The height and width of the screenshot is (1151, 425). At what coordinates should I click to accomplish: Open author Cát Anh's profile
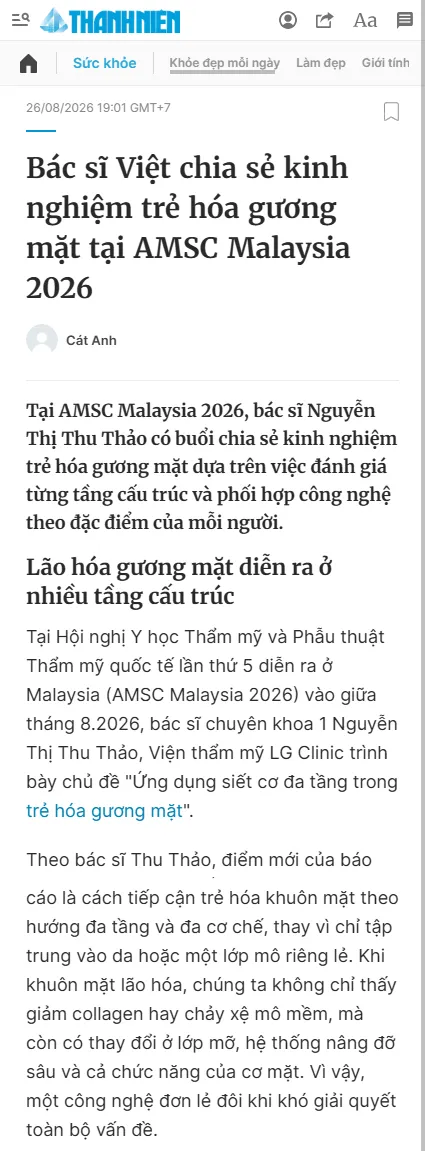click(x=91, y=341)
